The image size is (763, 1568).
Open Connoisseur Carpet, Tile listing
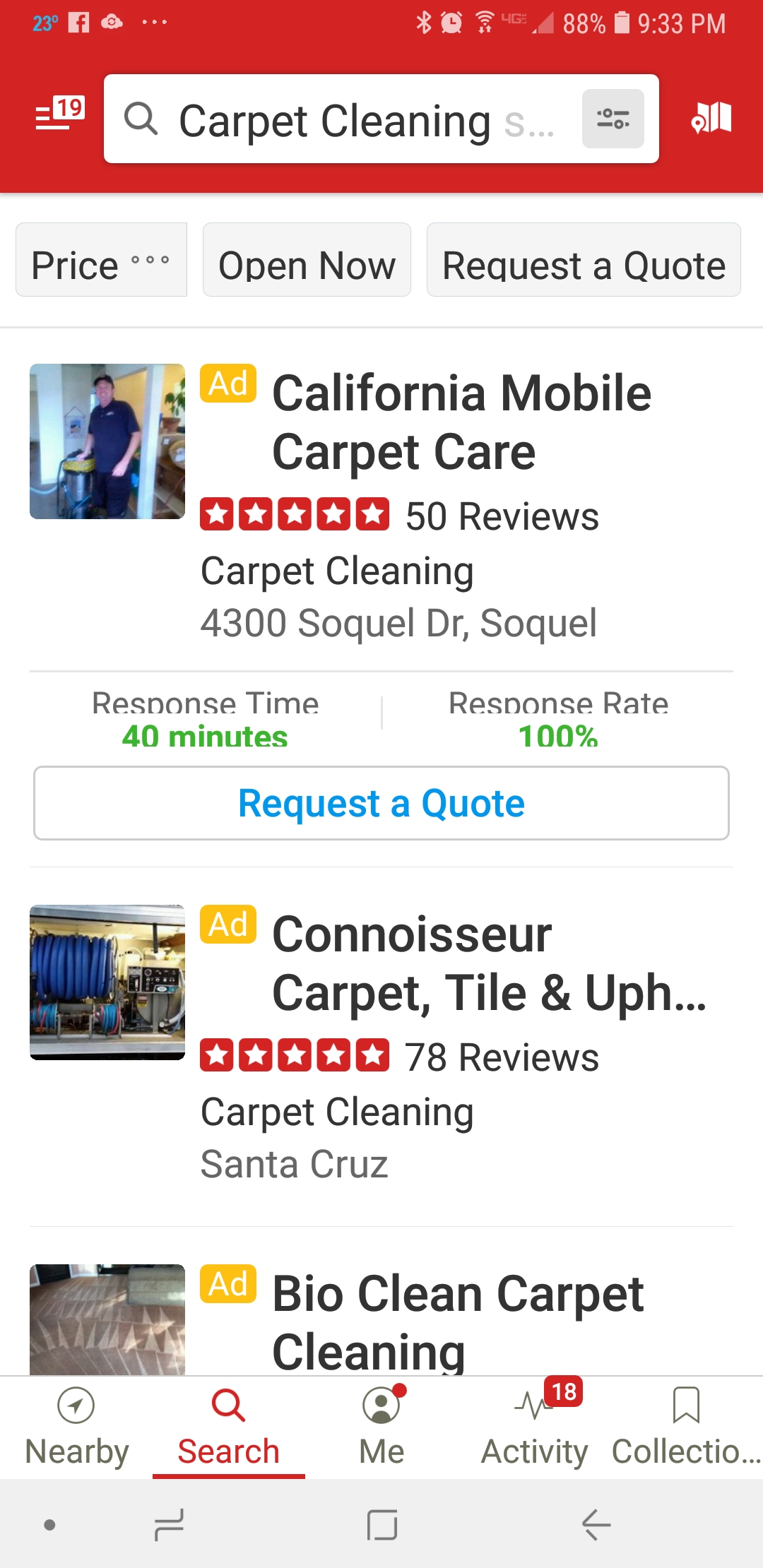click(x=487, y=963)
